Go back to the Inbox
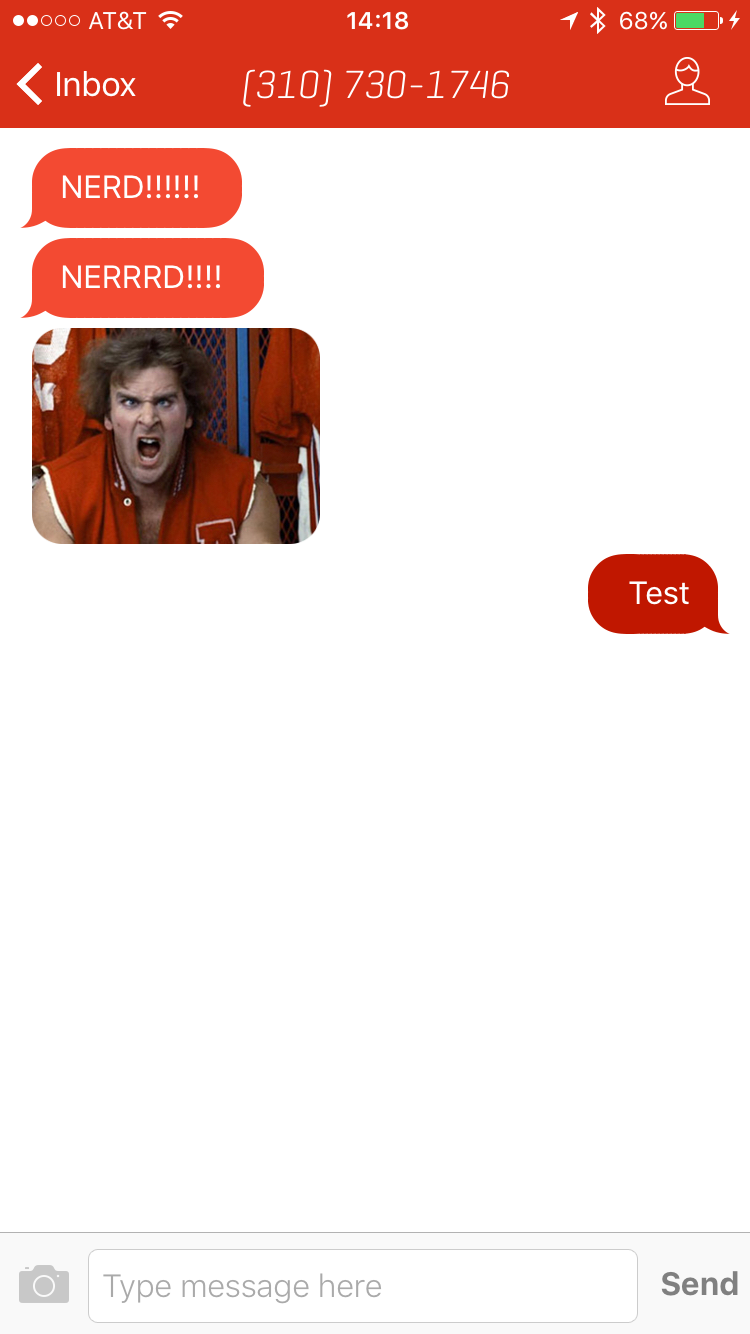 [x=76, y=85]
